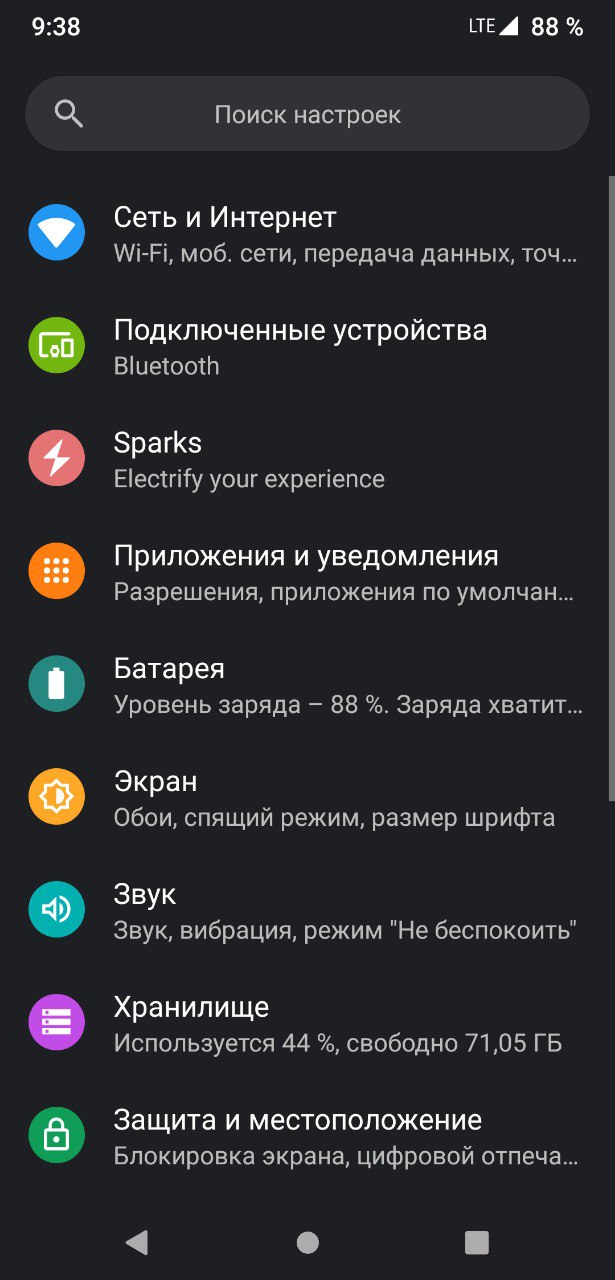Tap the system back button
This screenshot has height=1280, width=615.
[137, 1242]
